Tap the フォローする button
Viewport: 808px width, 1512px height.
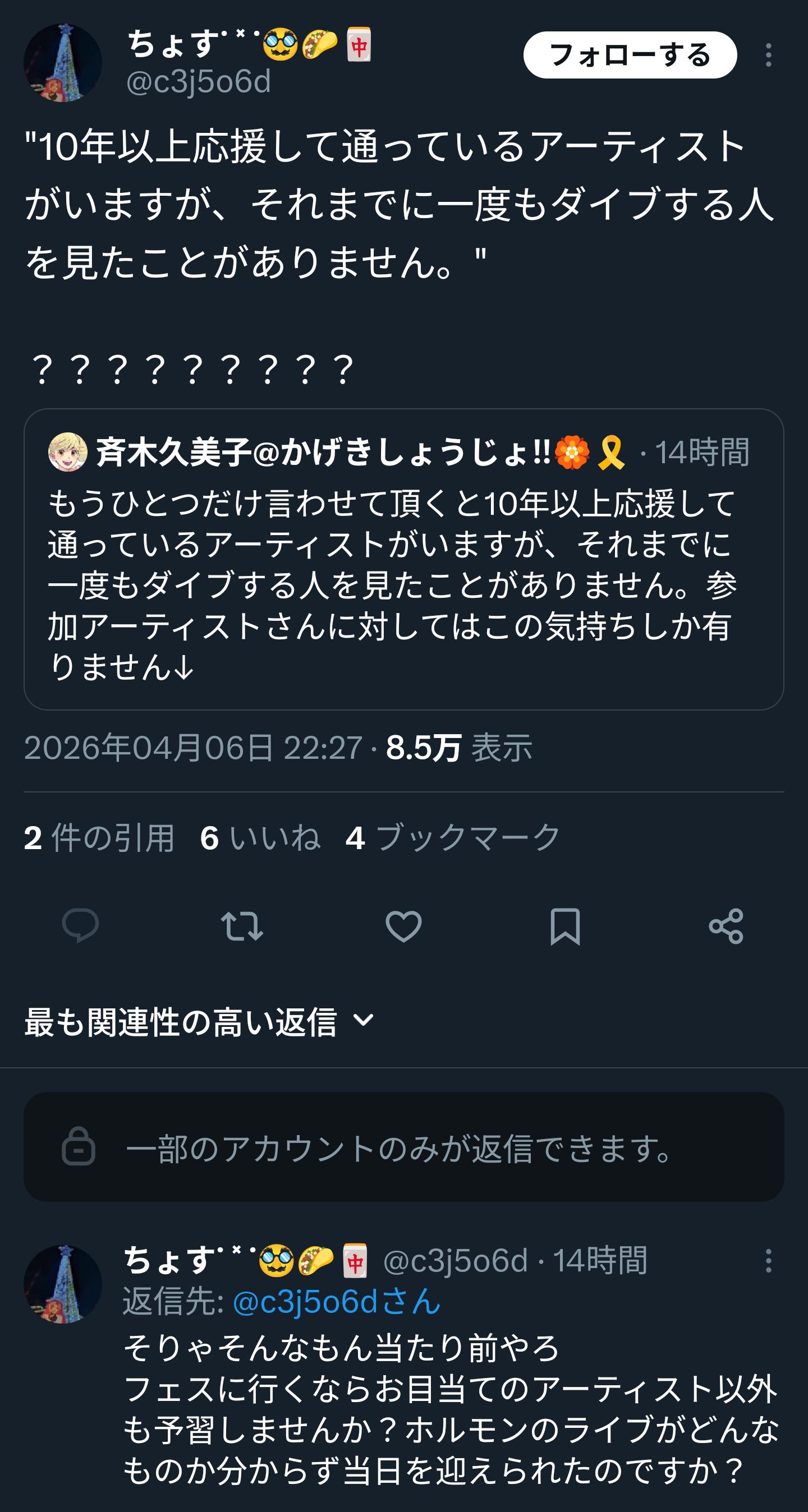pyautogui.click(x=630, y=55)
